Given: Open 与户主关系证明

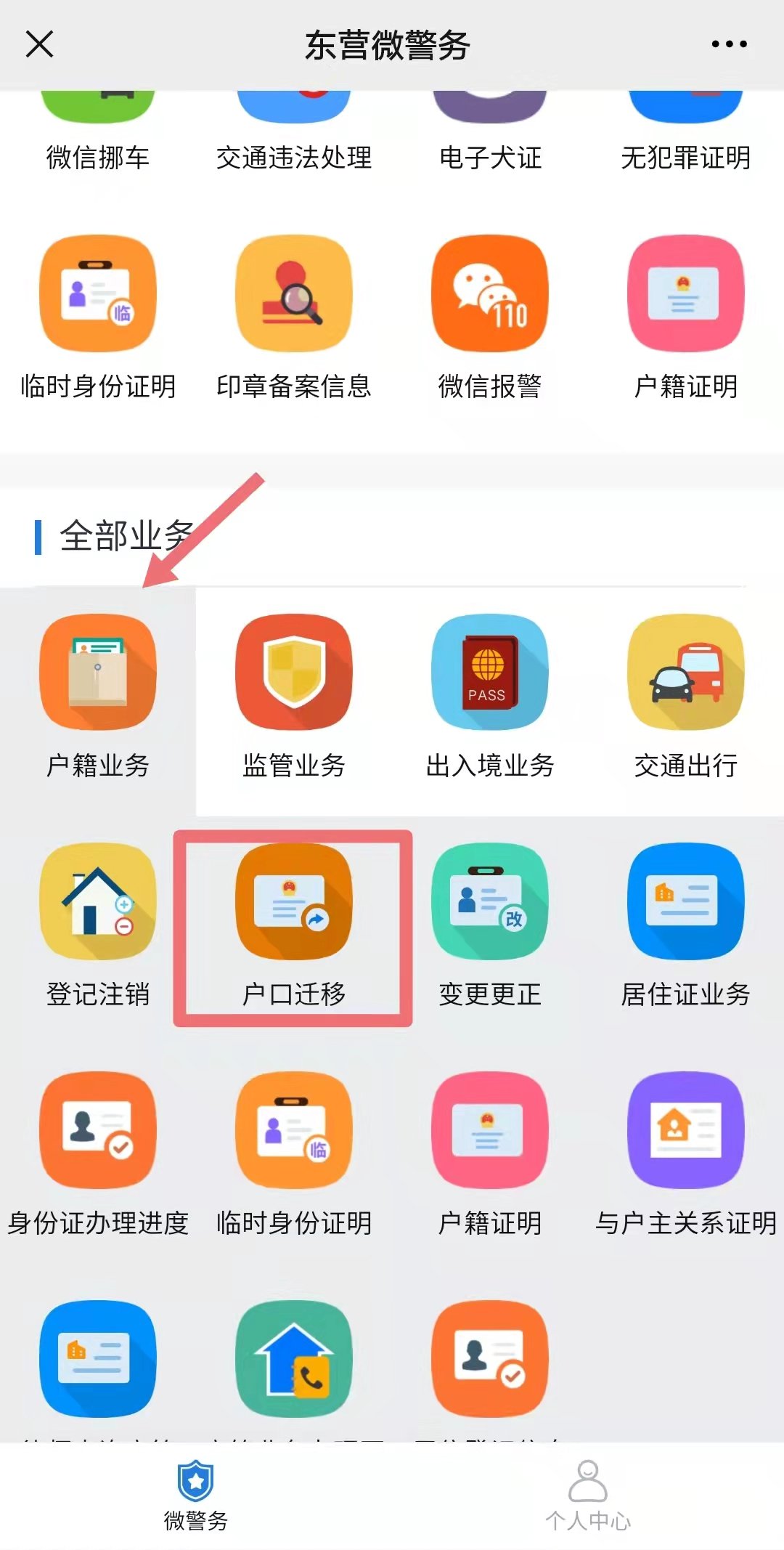Looking at the screenshot, I should point(686,1155).
